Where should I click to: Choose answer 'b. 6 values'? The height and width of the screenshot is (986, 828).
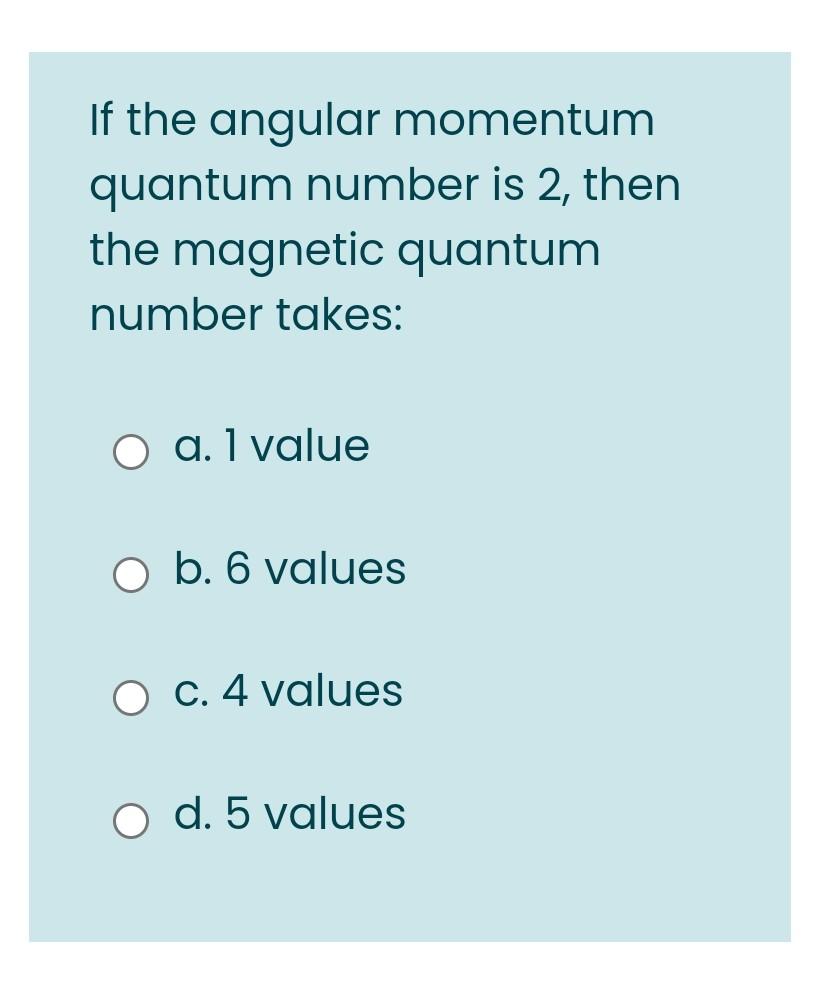[x=289, y=570]
